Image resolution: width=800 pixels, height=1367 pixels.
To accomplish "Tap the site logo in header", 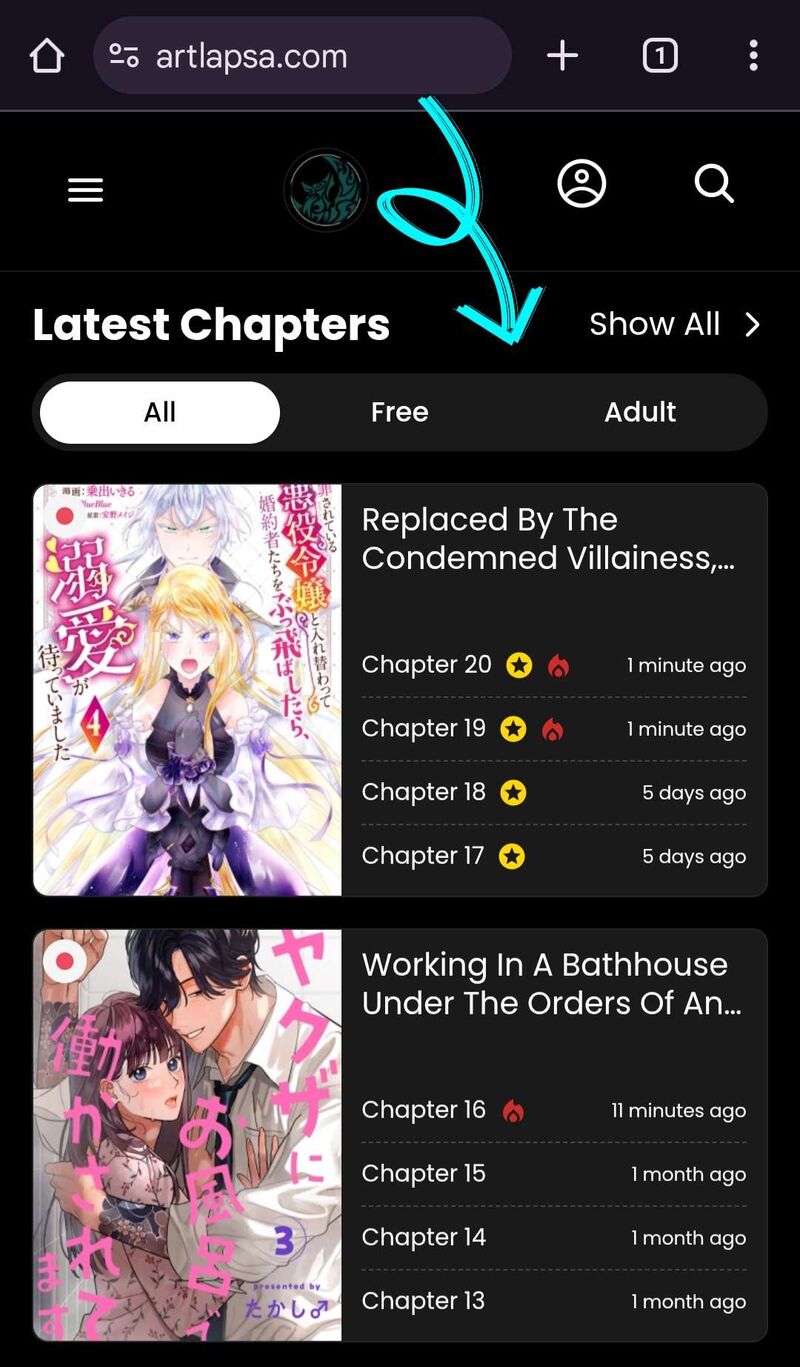I will click(x=326, y=190).
